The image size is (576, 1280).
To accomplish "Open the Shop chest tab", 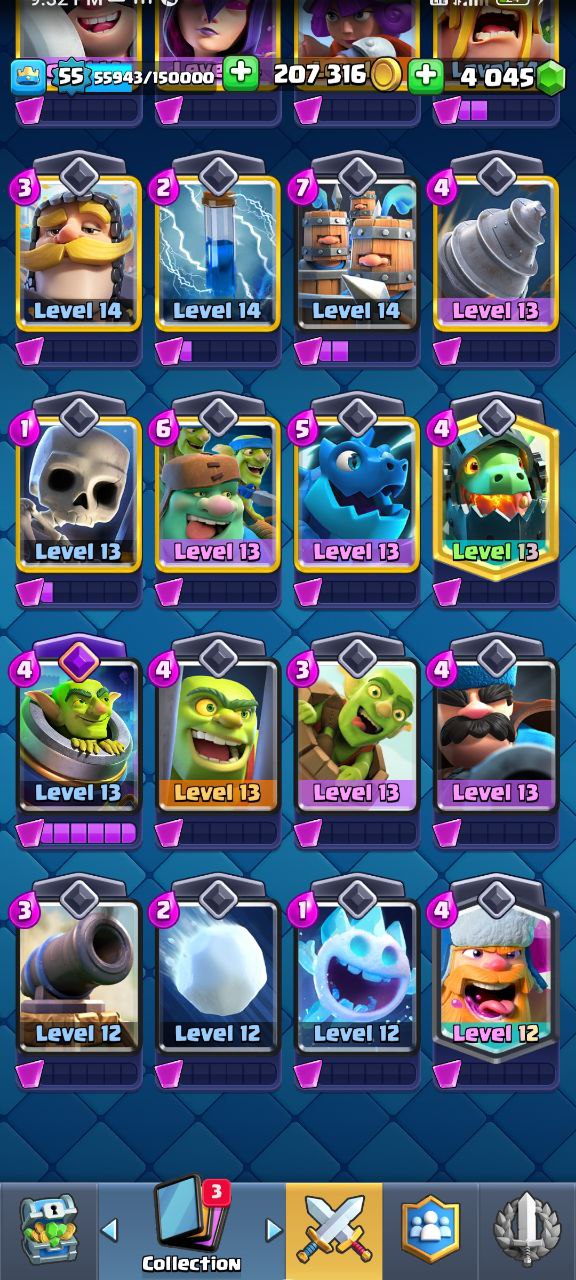I will (48, 1231).
